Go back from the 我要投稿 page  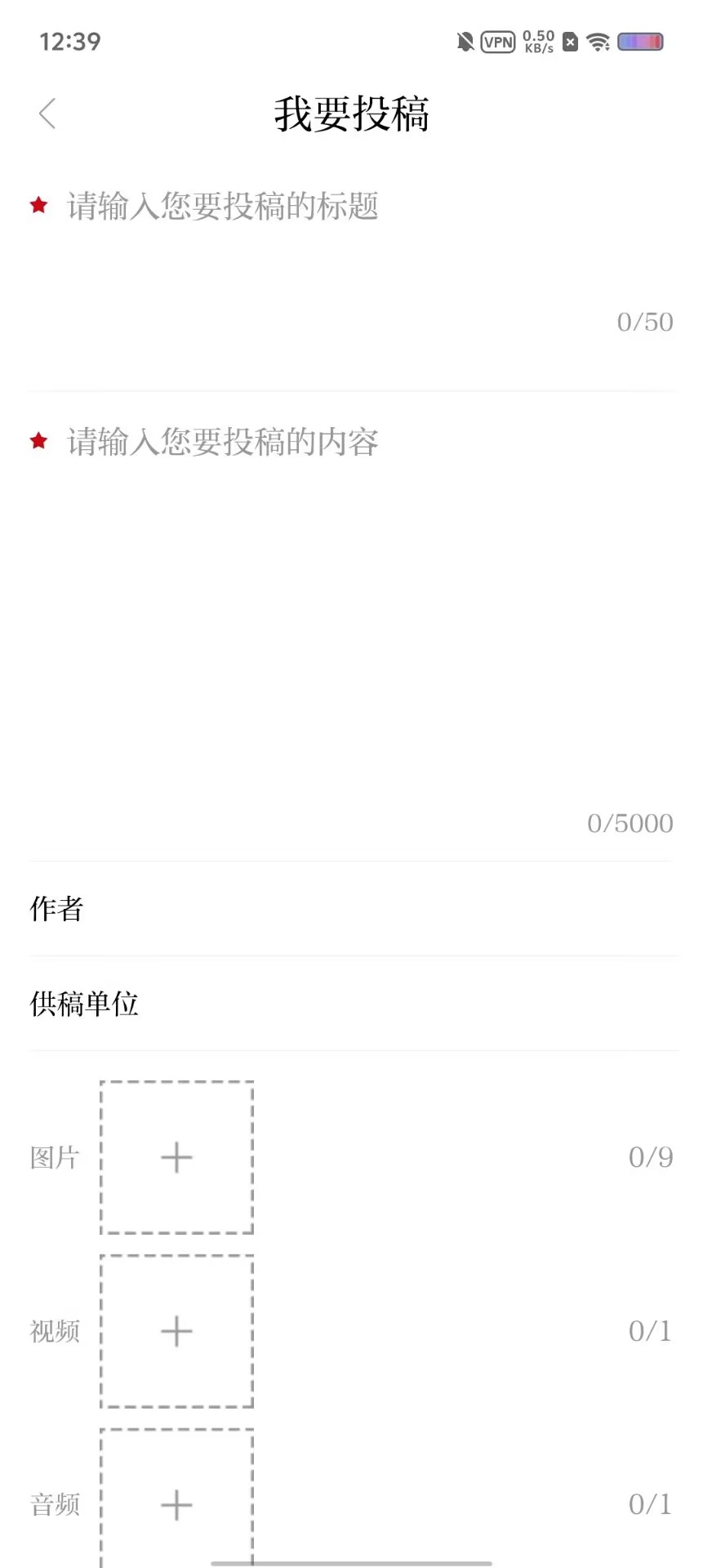tap(47, 114)
